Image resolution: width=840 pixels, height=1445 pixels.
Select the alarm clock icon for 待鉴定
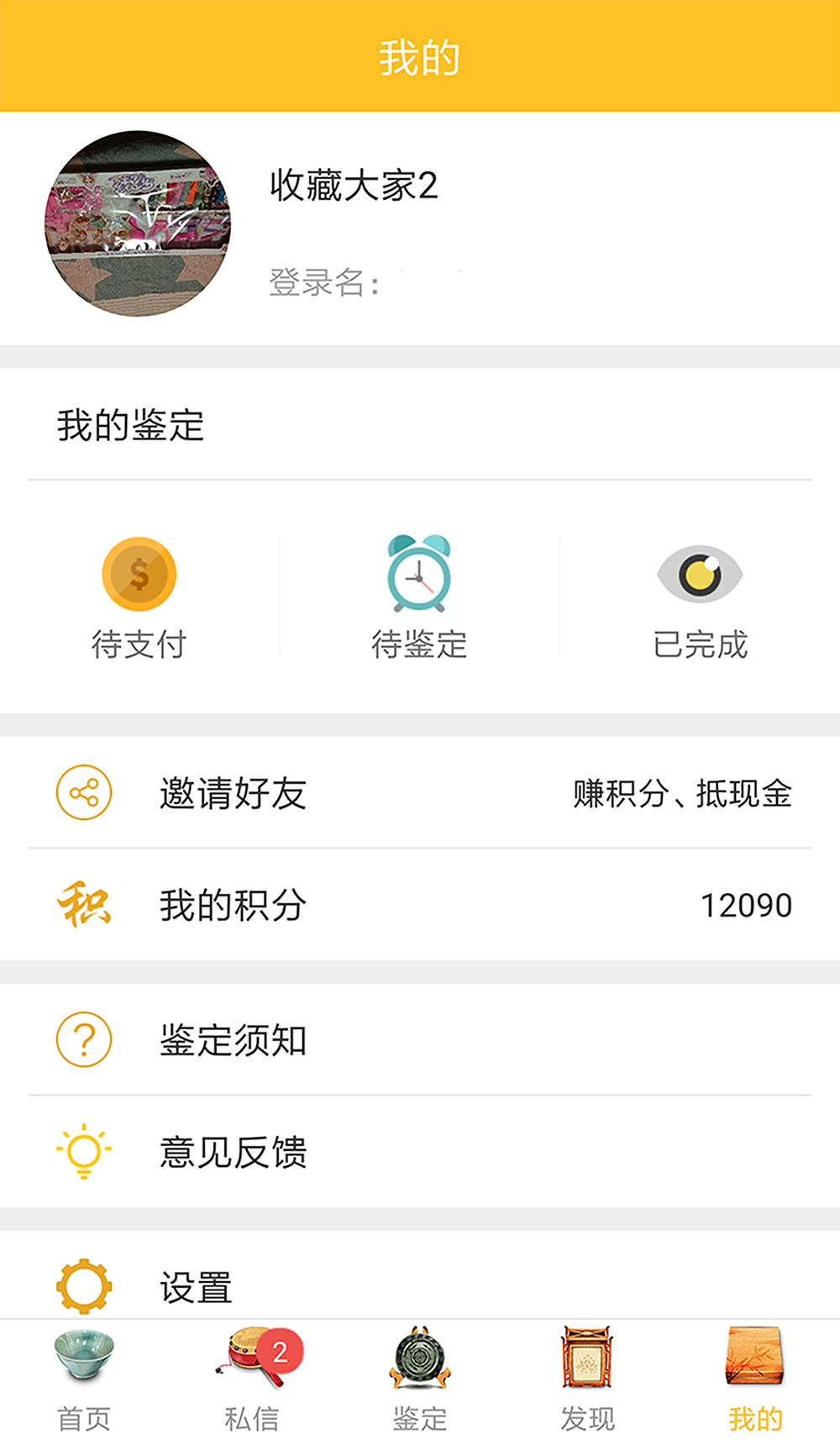coord(420,575)
